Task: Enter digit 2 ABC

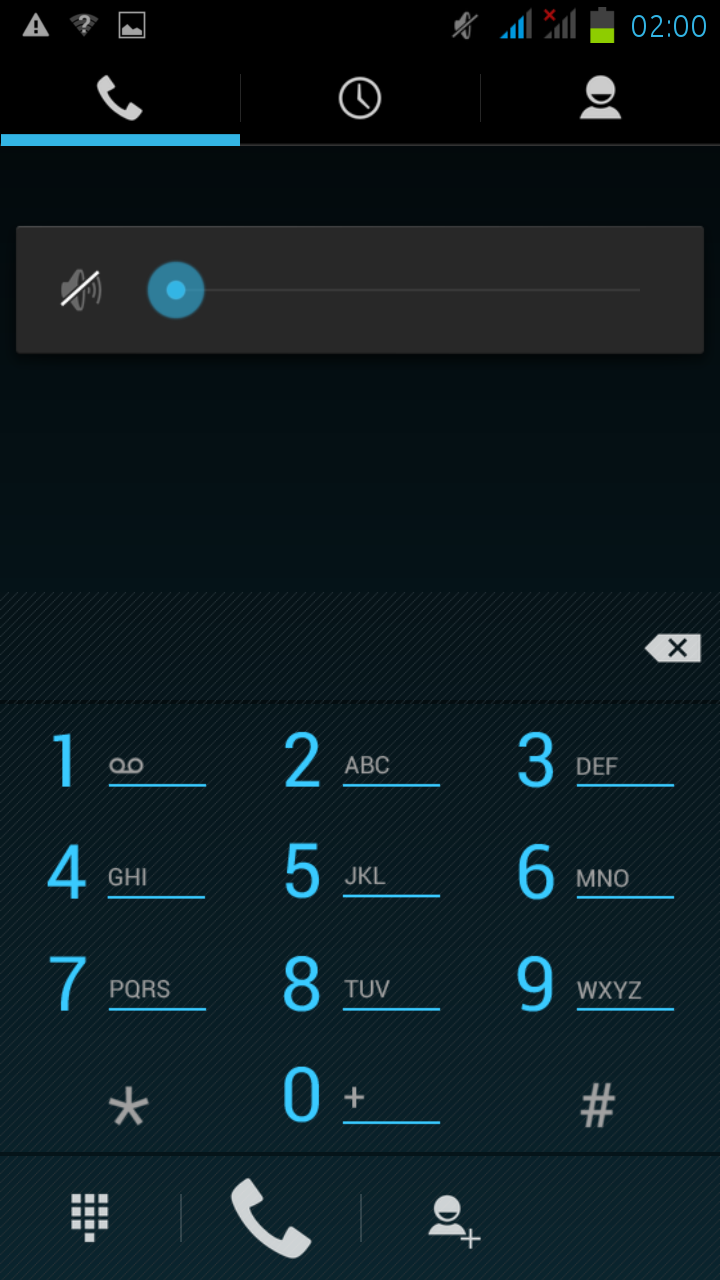Action: pyautogui.click(x=360, y=762)
